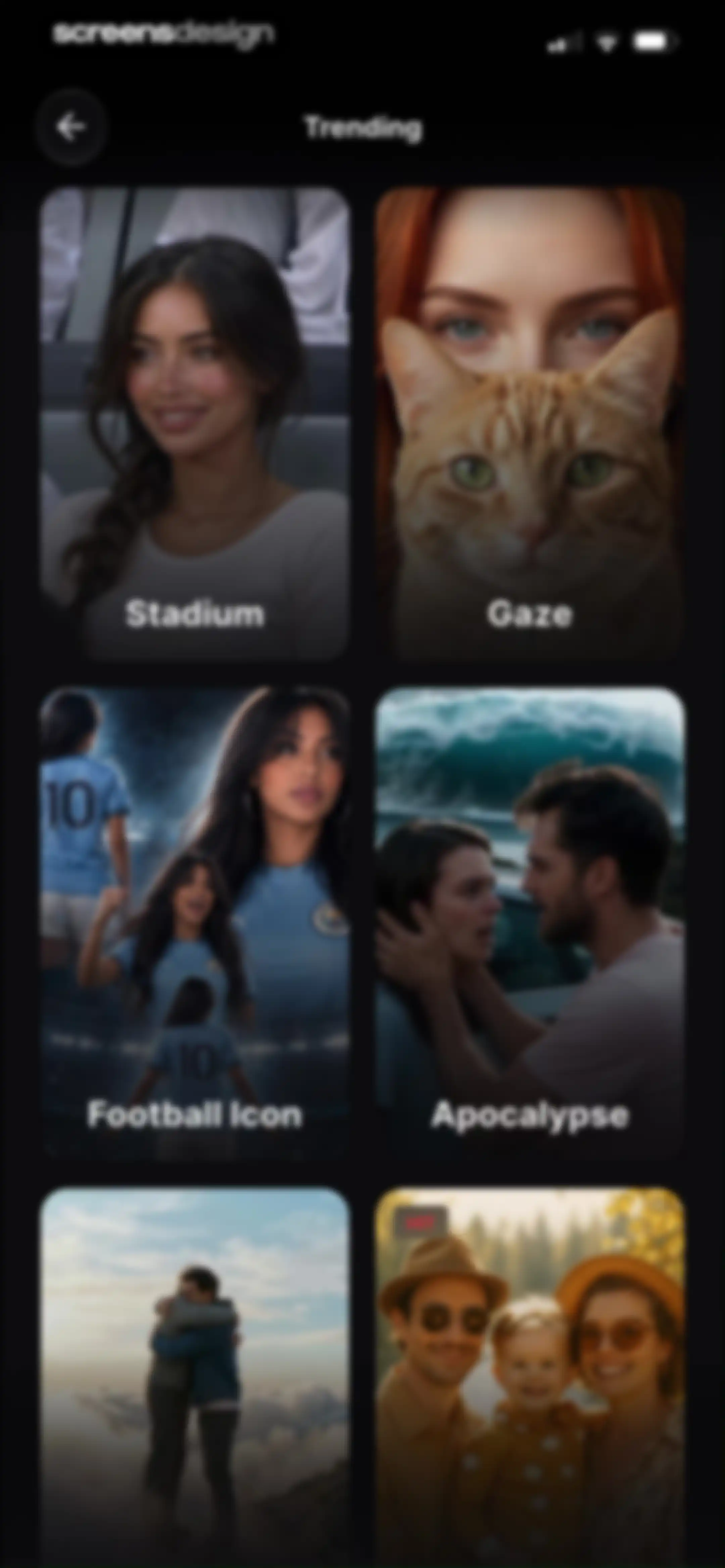Open the hugging couple in clouds tile
Viewport: 725px width, 1568px height.
pyautogui.click(x=195, y=1377)
